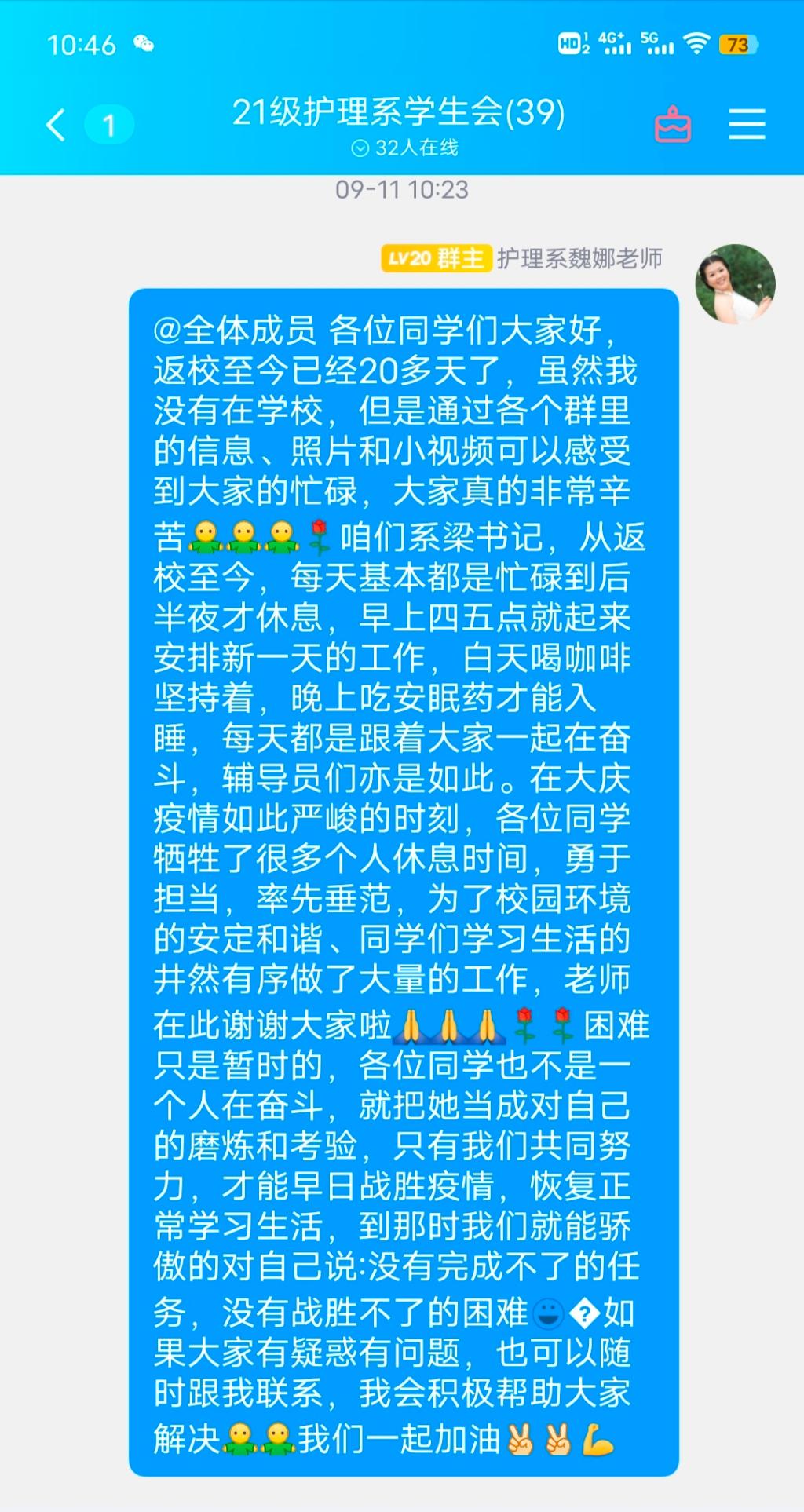Viewport: 804px width, 1512px height.
Task: Open the group settings menu
Action: pyautogui.click(x=746, y=125)
